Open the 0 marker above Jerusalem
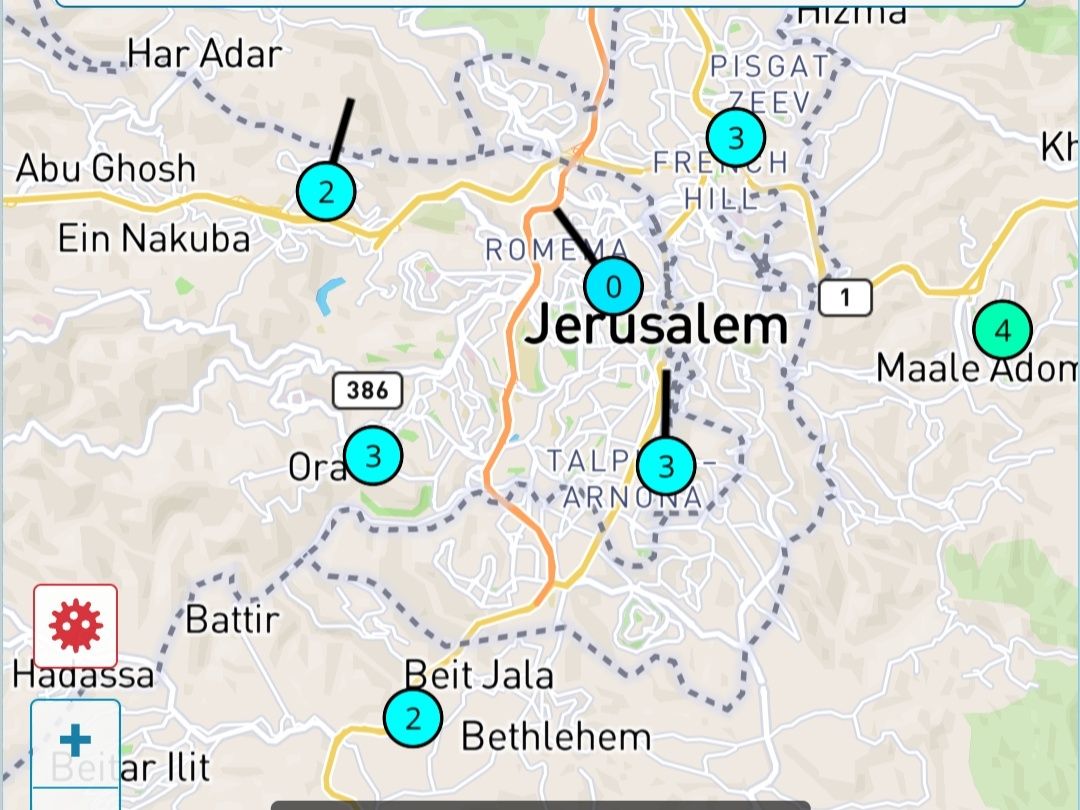1080x810 pixels. 614,287
